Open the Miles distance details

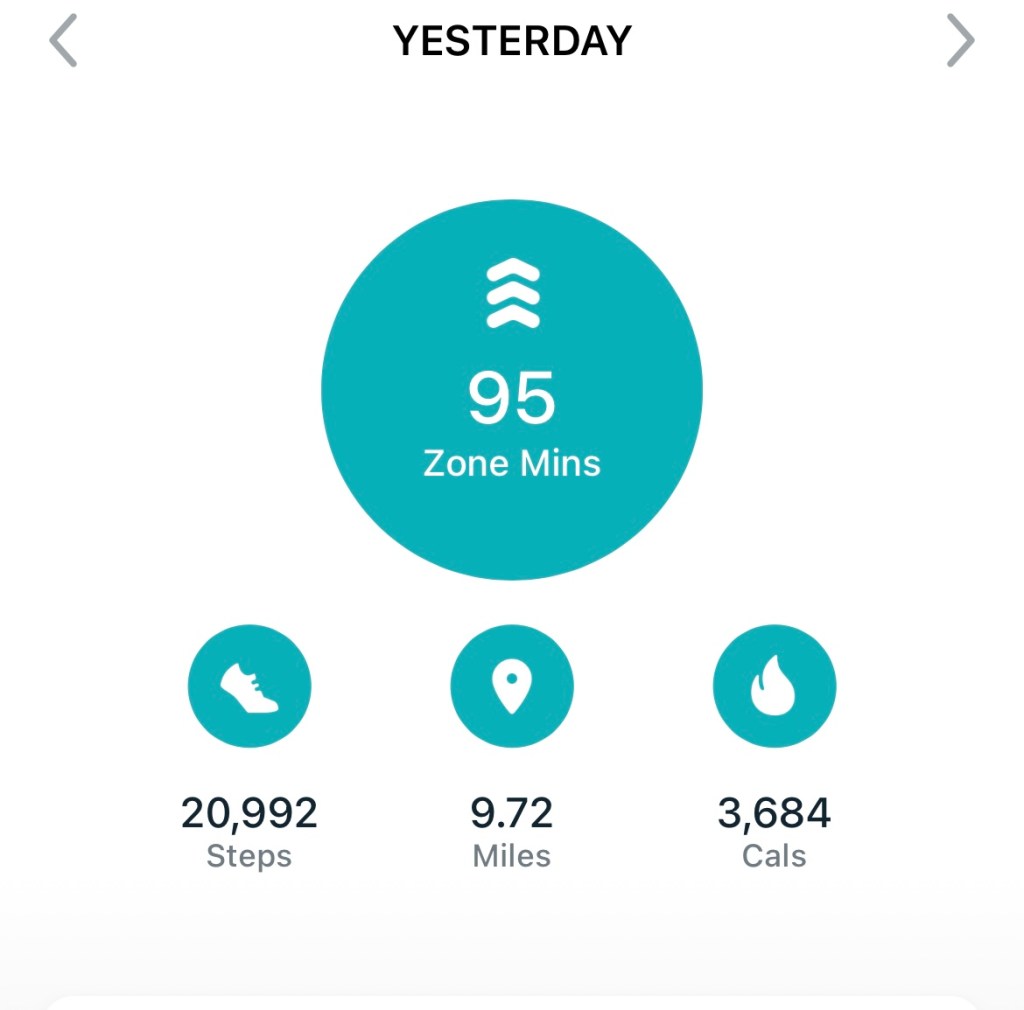point(512,686)
